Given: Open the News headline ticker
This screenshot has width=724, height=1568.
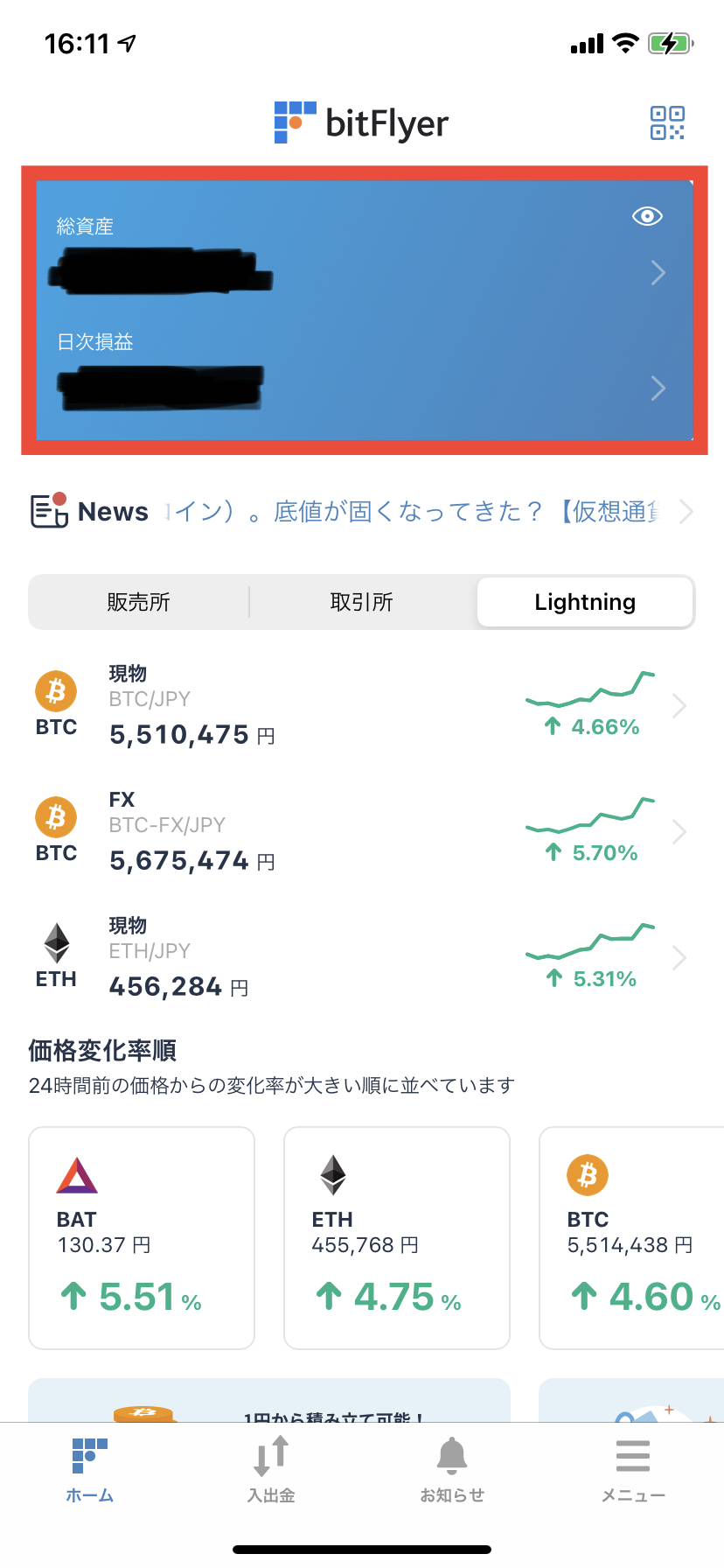Looking at the screenshot, I should [362, 511].
